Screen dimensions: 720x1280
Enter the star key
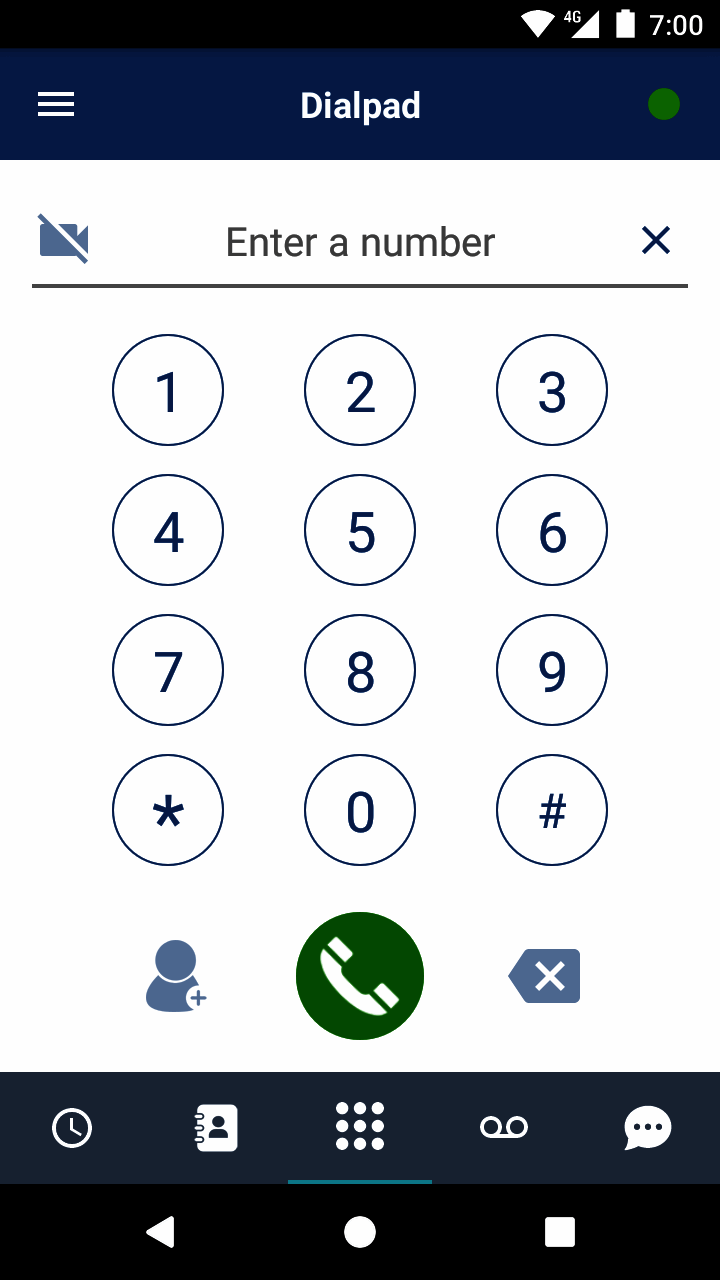[168, 810]
